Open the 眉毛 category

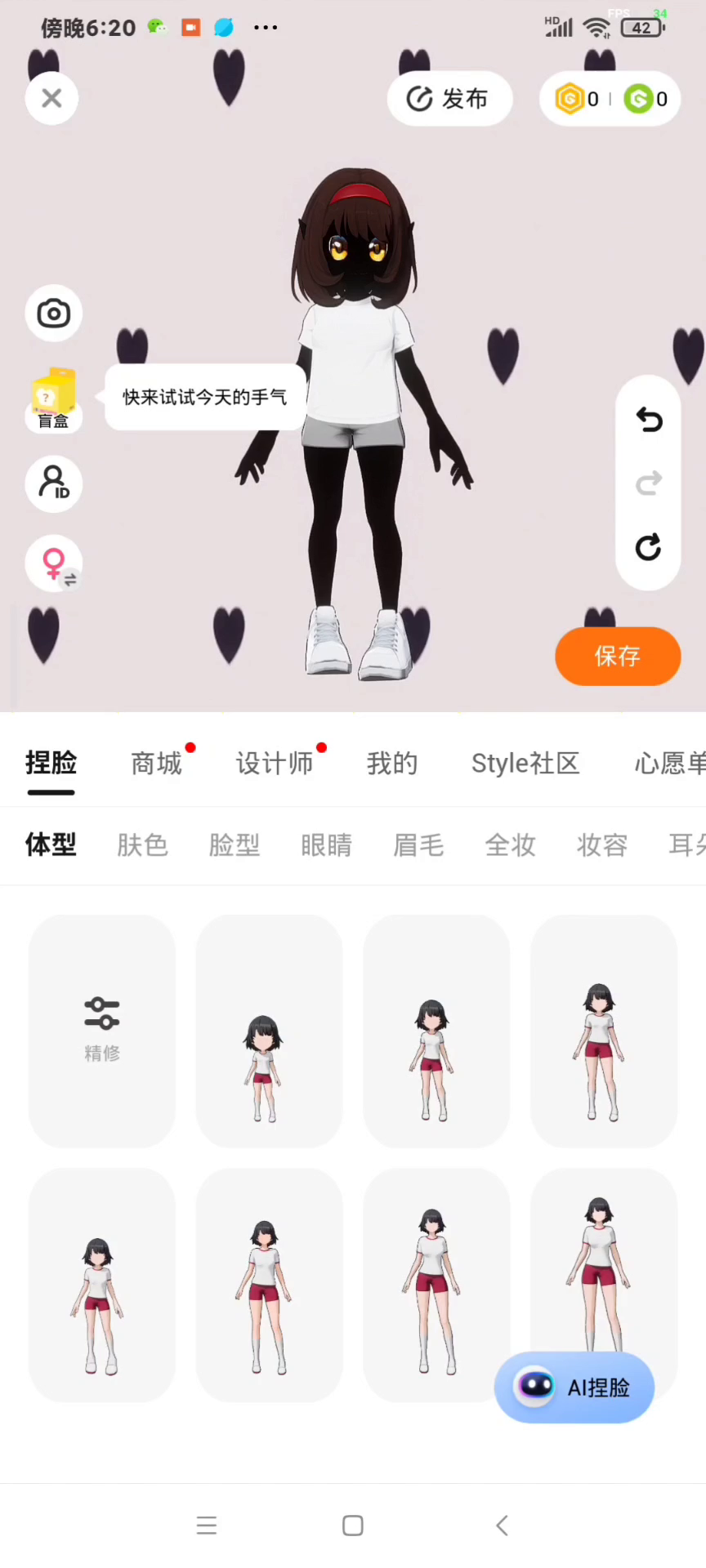click(x=418, y=845)
